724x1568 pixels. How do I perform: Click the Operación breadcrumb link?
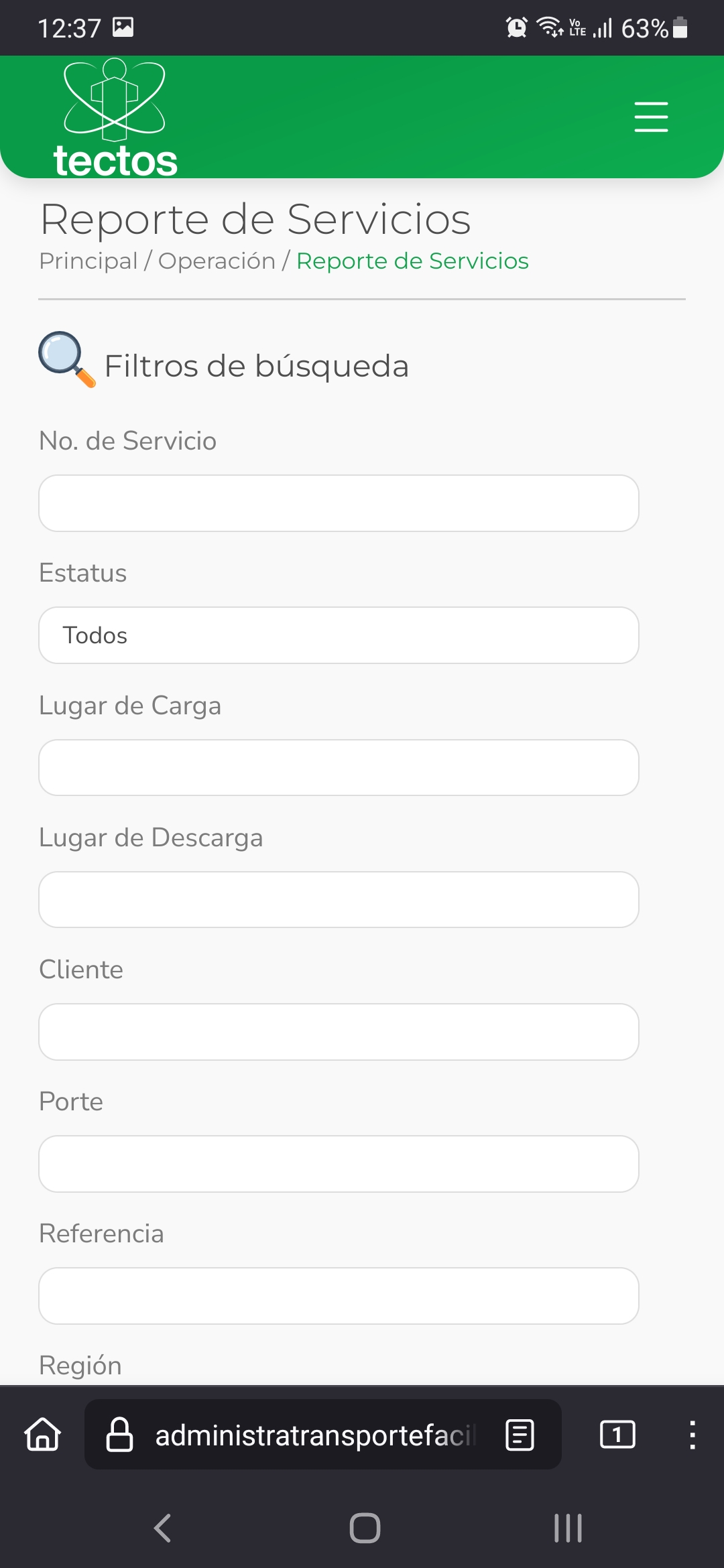217,261
